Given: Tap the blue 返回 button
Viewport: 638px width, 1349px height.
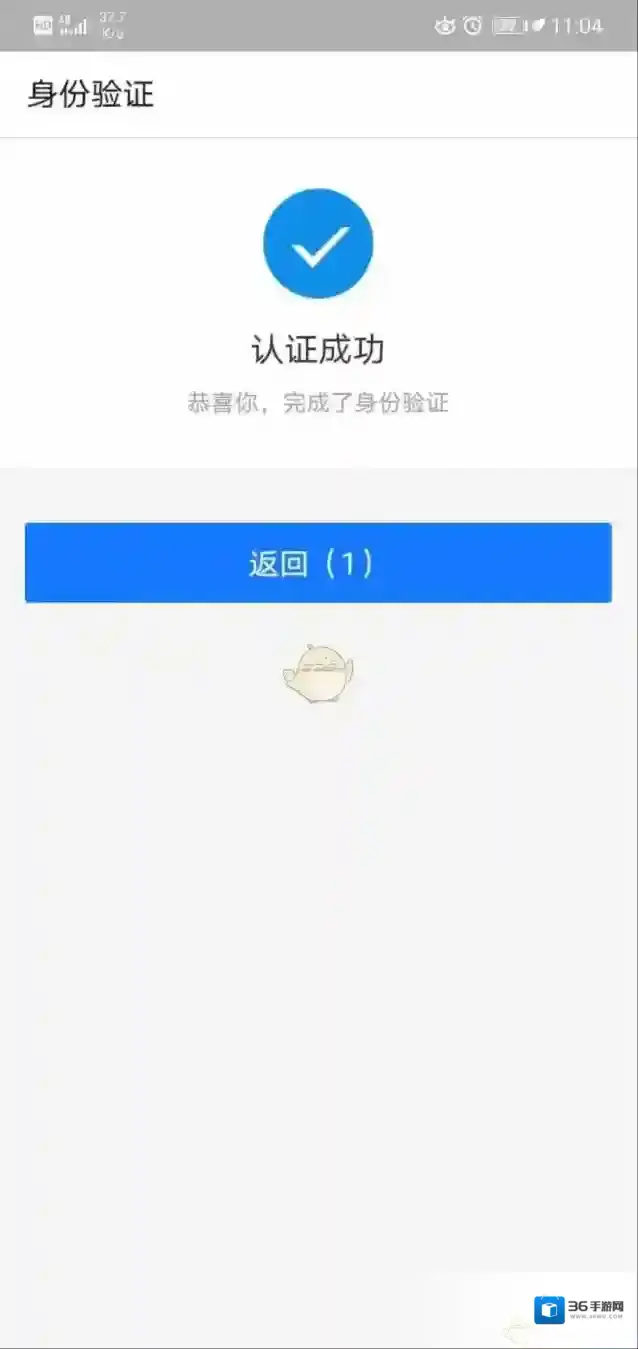Looking at the screenshot, I should pos(318,563).
